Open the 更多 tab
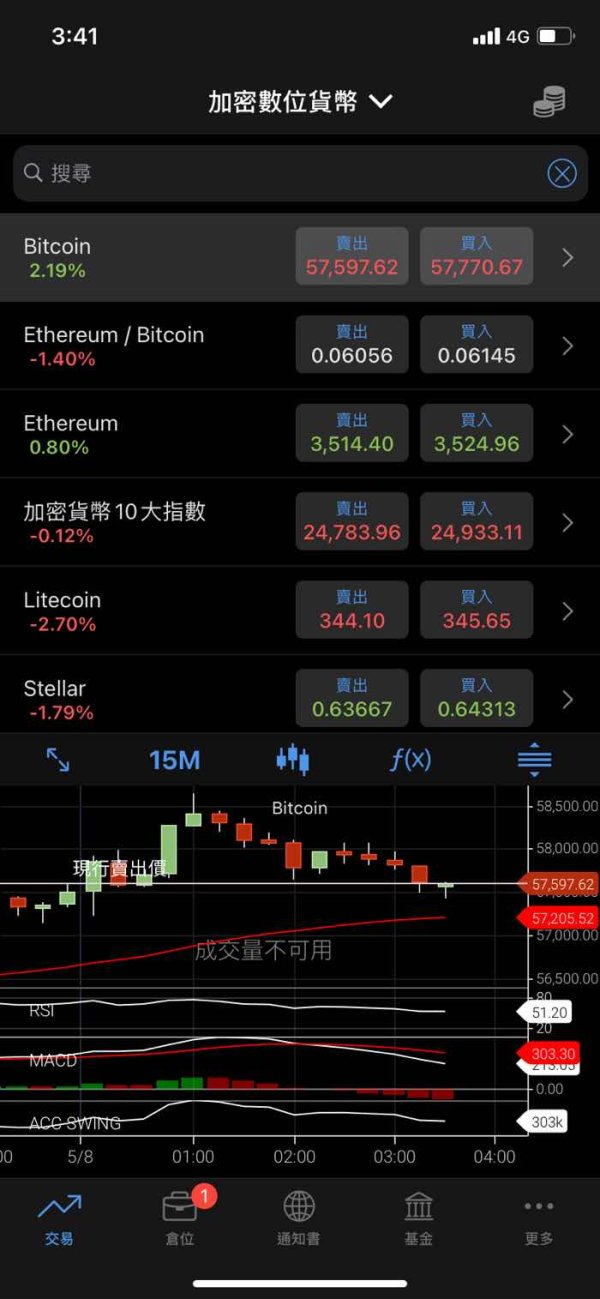Screen dimensions: 600x1299 click(x=539, y=1216)
